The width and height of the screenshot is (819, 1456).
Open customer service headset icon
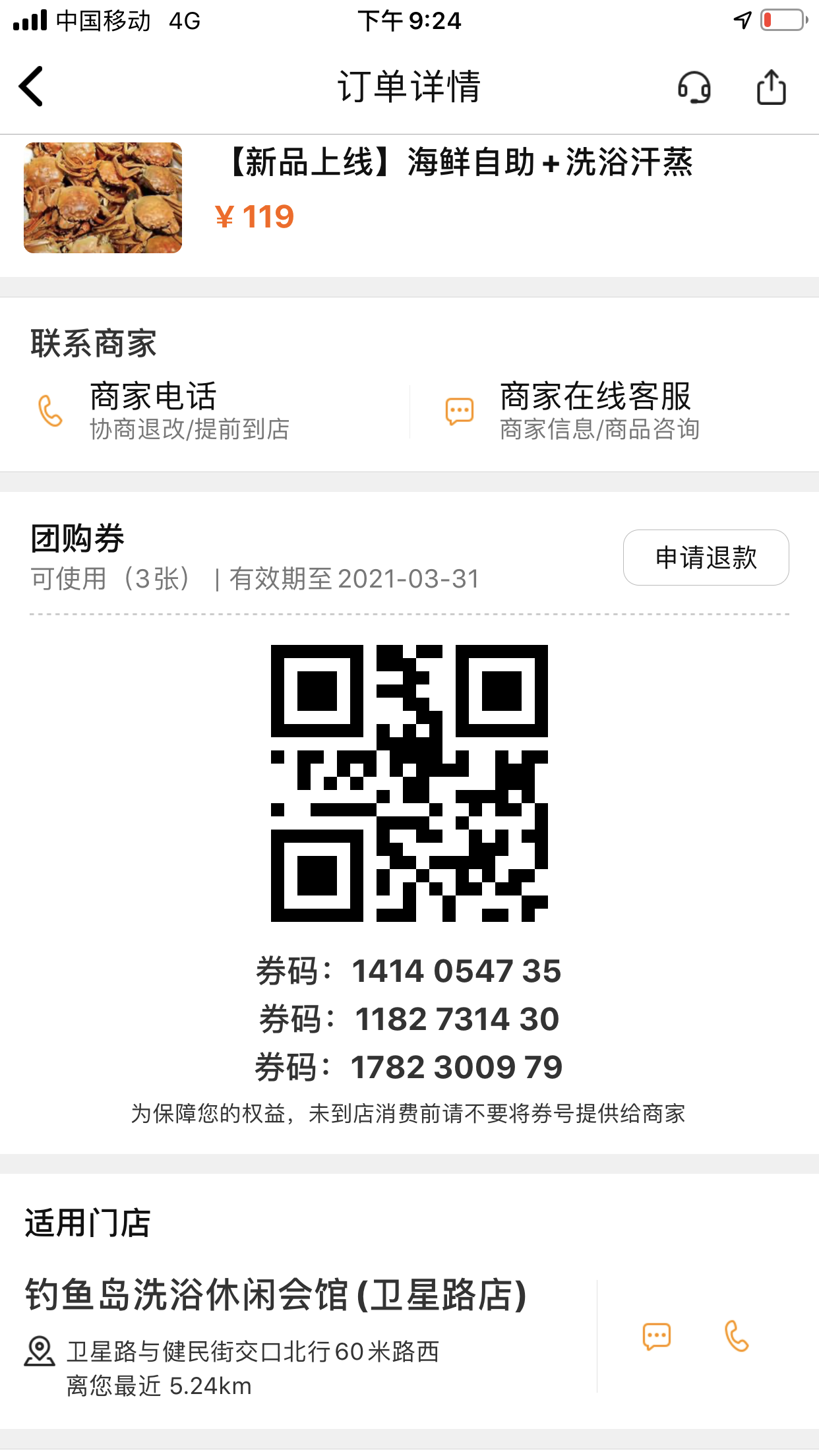tap(694, 87)
